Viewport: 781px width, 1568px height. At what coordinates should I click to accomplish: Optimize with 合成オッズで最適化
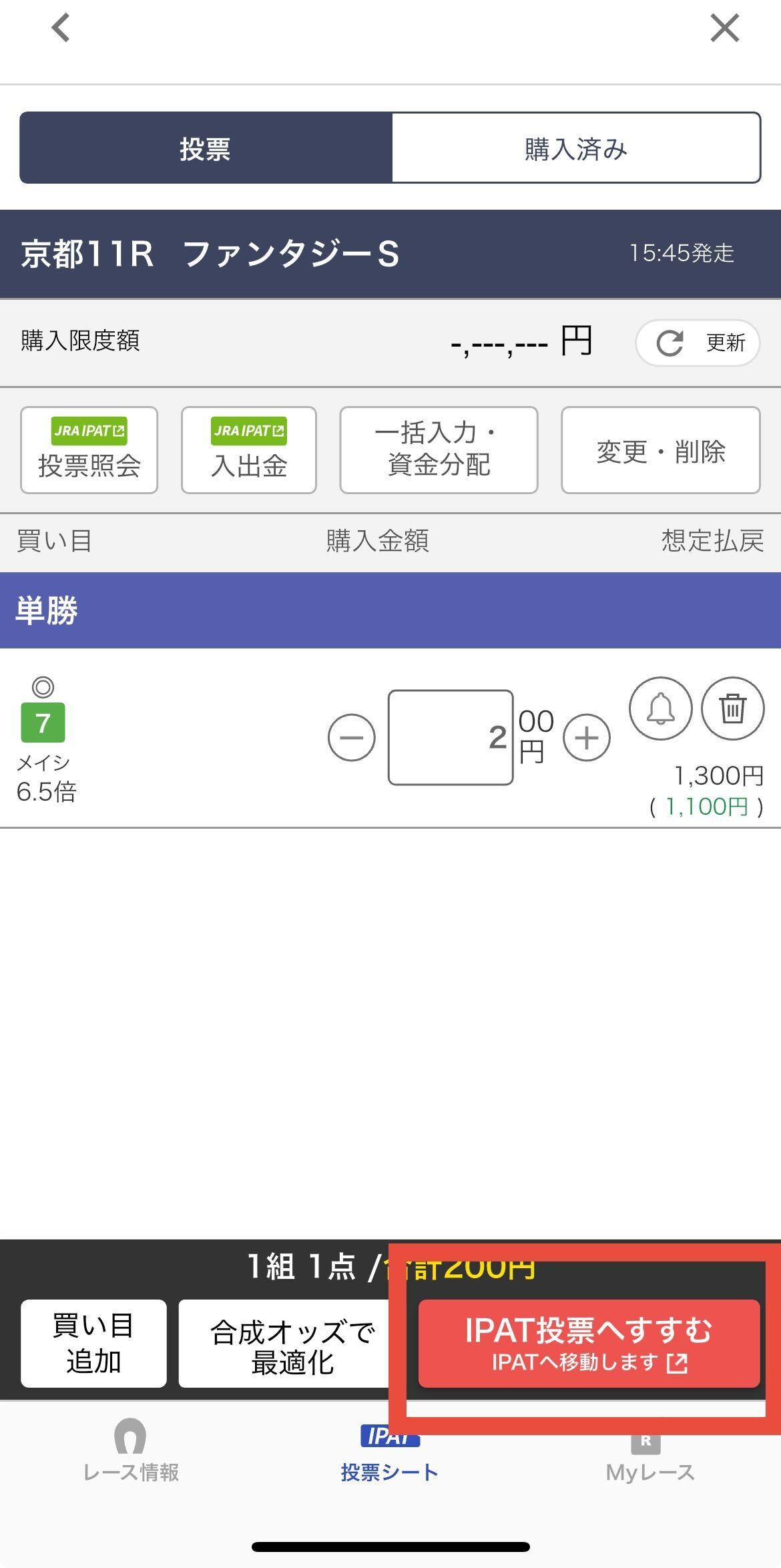(x=292, y=1343)
